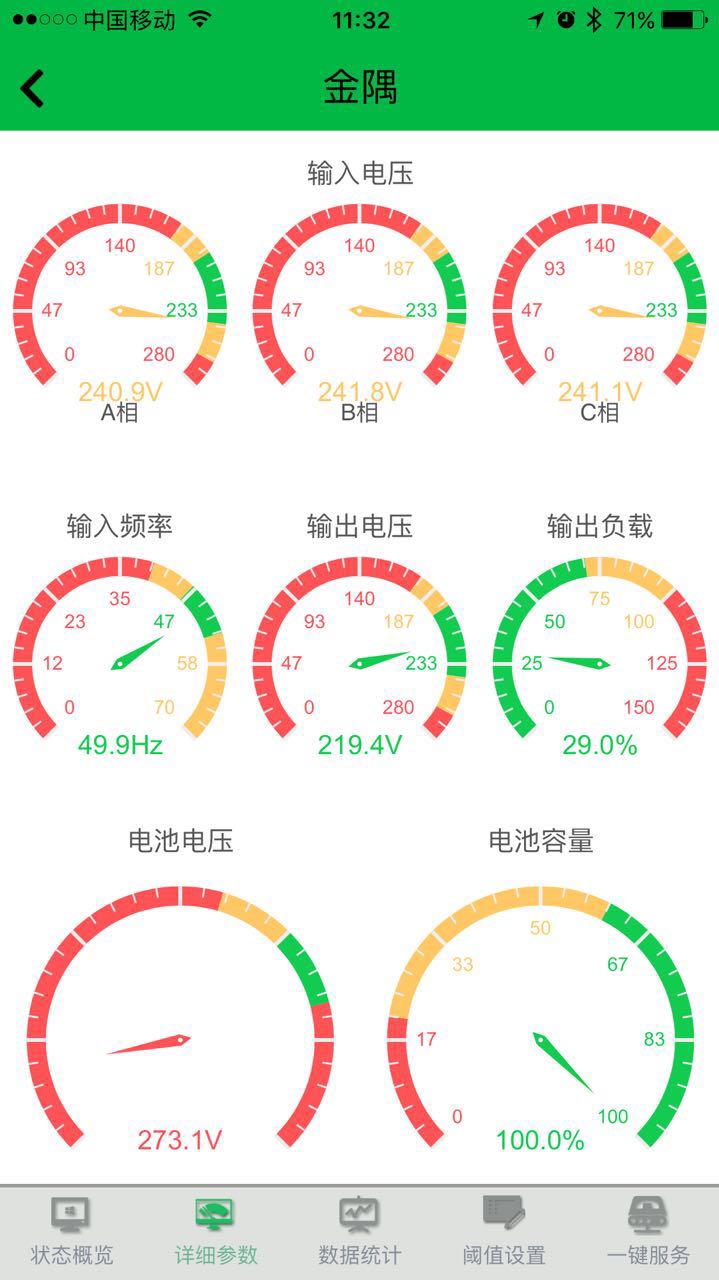719x1280 pixels.
Task: Go back using the header arrow
Action: coord(32,88)
